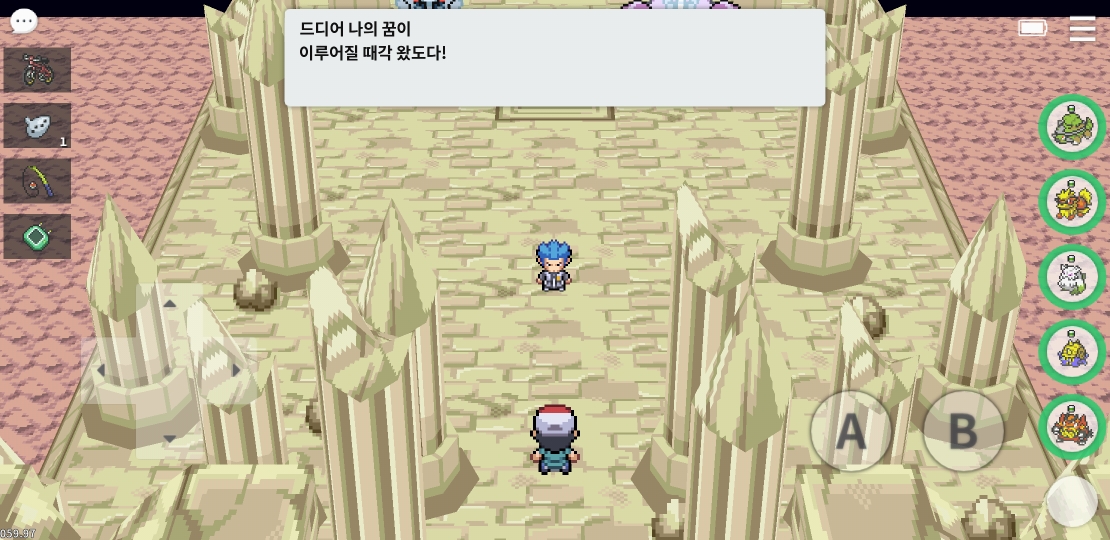Screen dimensions: 1110x540
Task: Open the green gem item shortcut
Action: [37, 237]
